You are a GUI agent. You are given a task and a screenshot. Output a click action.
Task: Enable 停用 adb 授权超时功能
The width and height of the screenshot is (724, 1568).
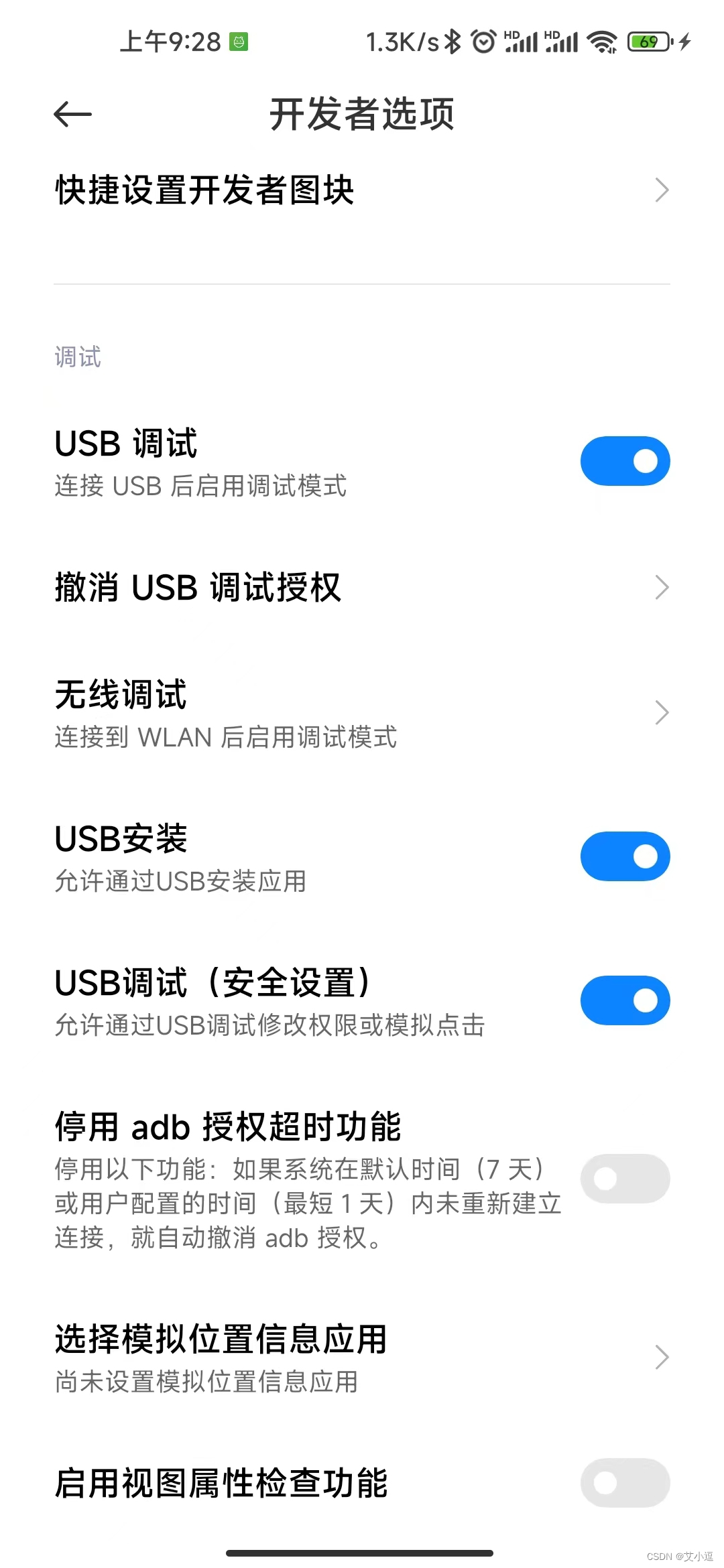coord(625,1179)
